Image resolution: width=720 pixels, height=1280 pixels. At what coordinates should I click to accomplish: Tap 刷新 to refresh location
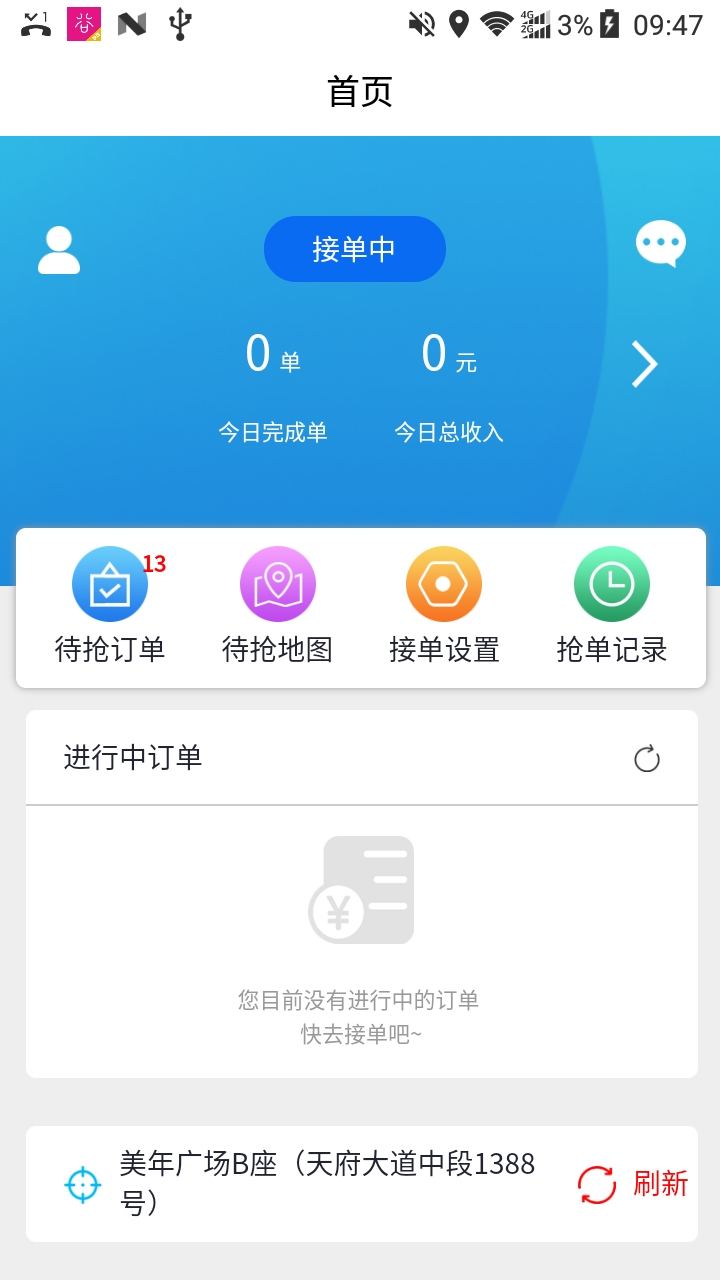[634, 1184]
